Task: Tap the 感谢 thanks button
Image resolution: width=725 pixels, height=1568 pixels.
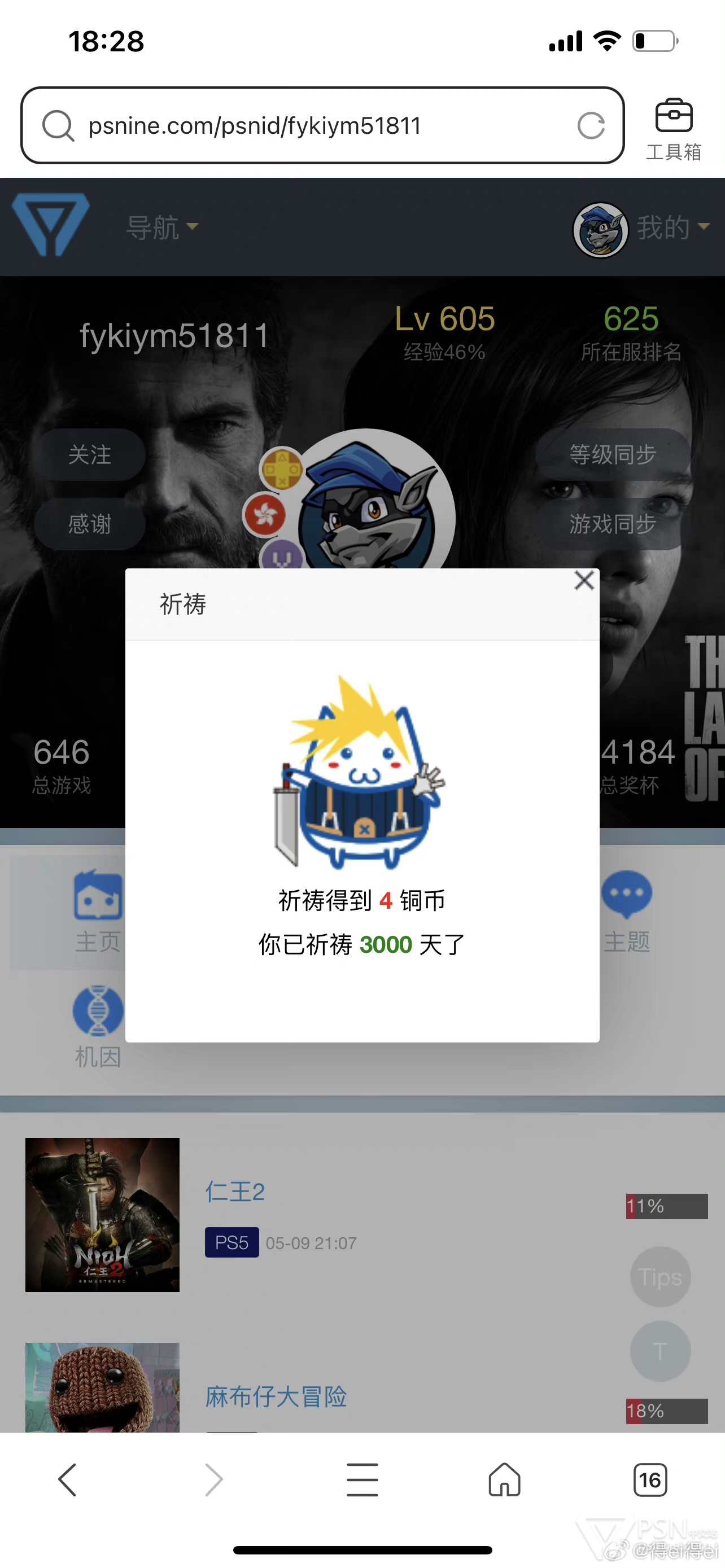Action: coord(89,523)
